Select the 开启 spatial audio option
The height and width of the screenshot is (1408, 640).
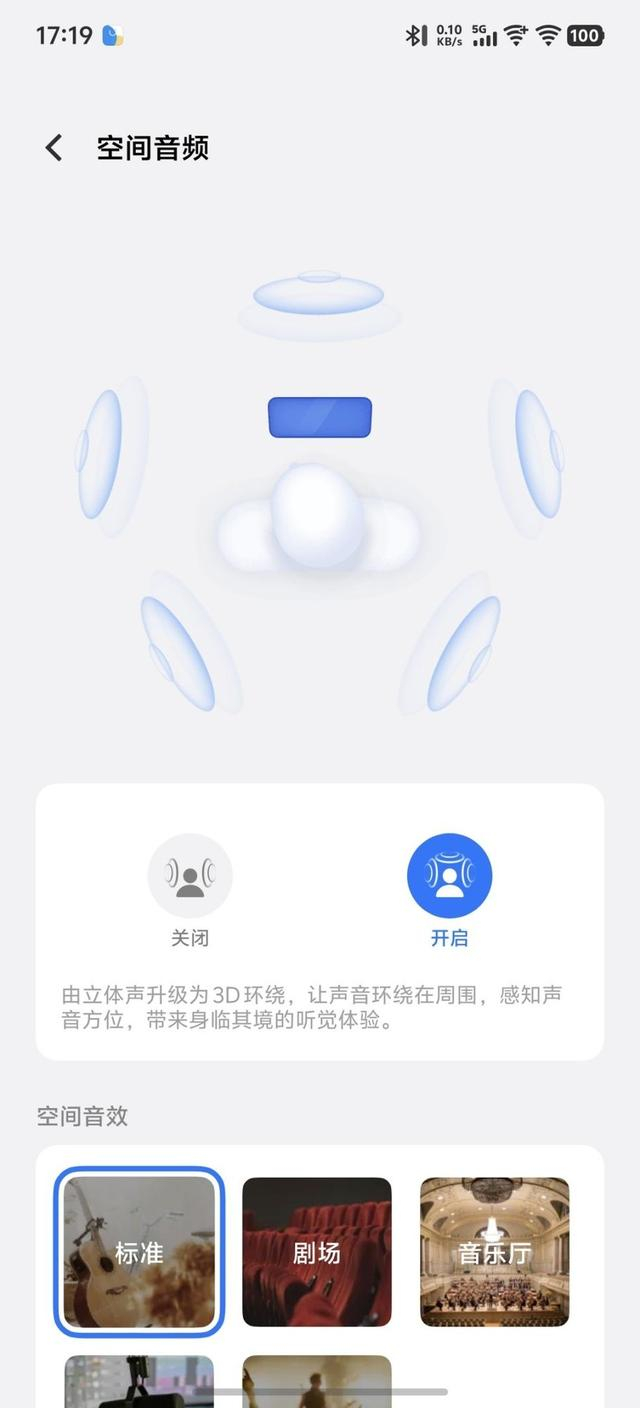[449, 876]
